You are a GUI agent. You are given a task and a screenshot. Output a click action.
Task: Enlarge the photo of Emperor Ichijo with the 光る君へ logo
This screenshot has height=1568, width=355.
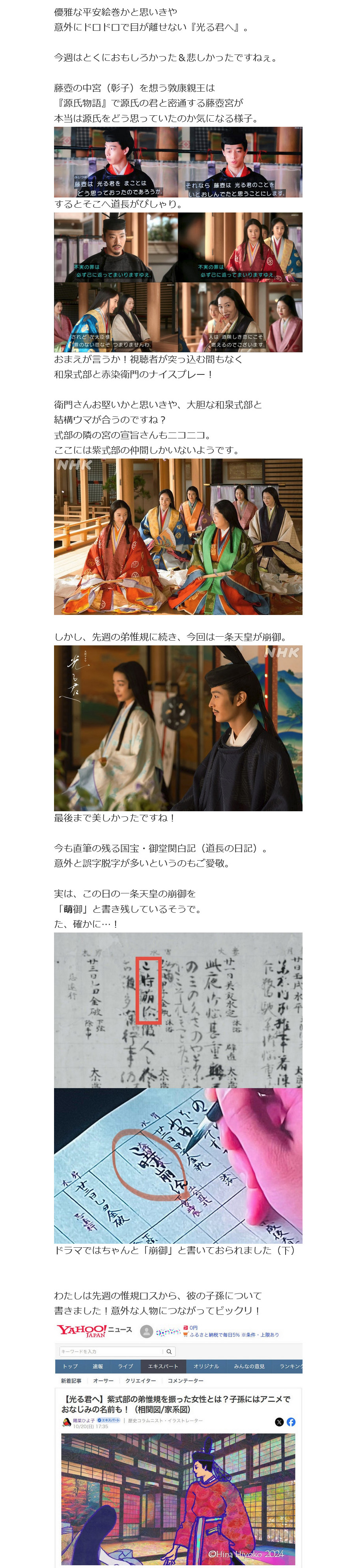(x=177, y=728)
